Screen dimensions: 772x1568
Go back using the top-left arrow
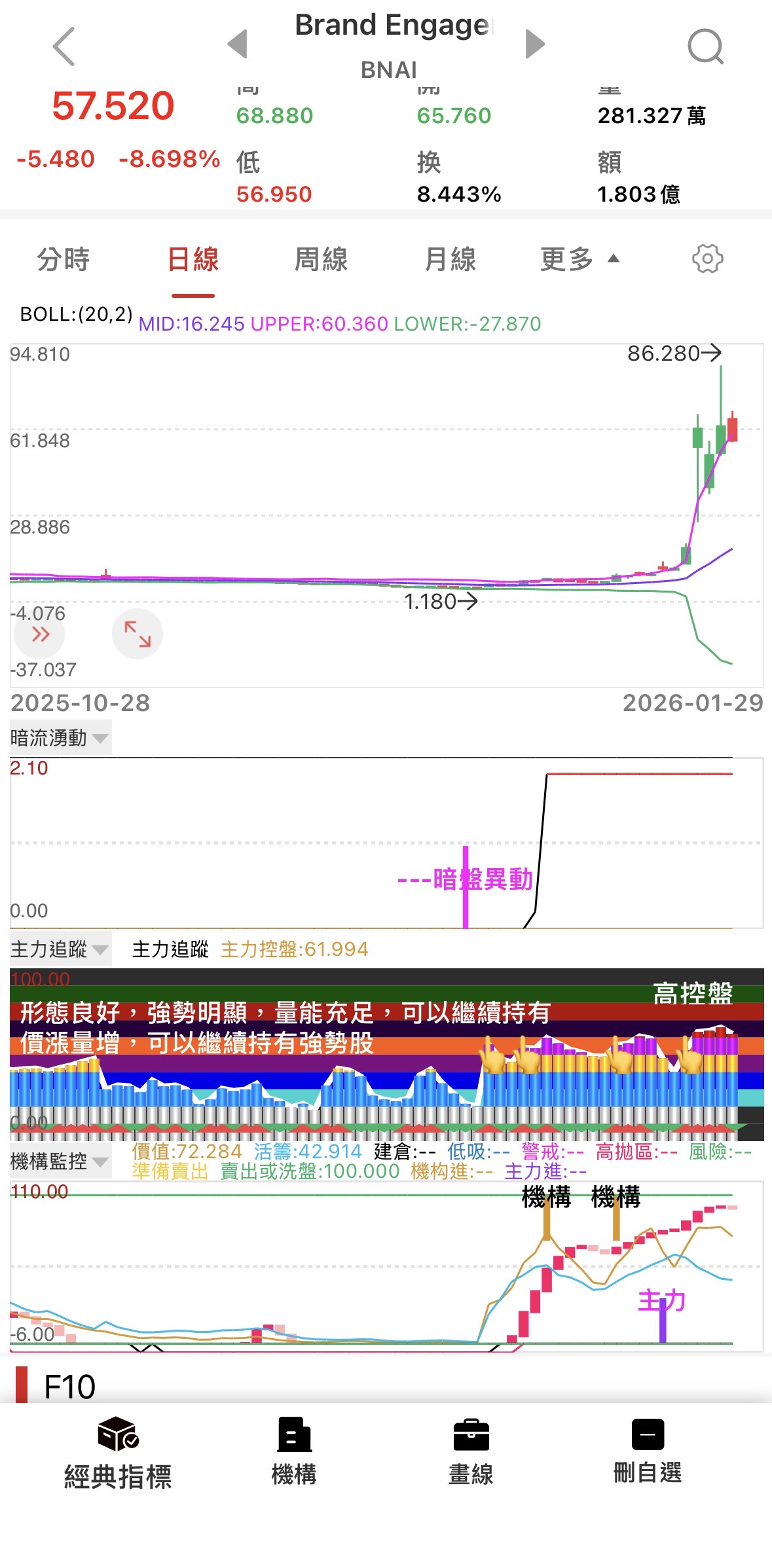(x=64, y=46)
